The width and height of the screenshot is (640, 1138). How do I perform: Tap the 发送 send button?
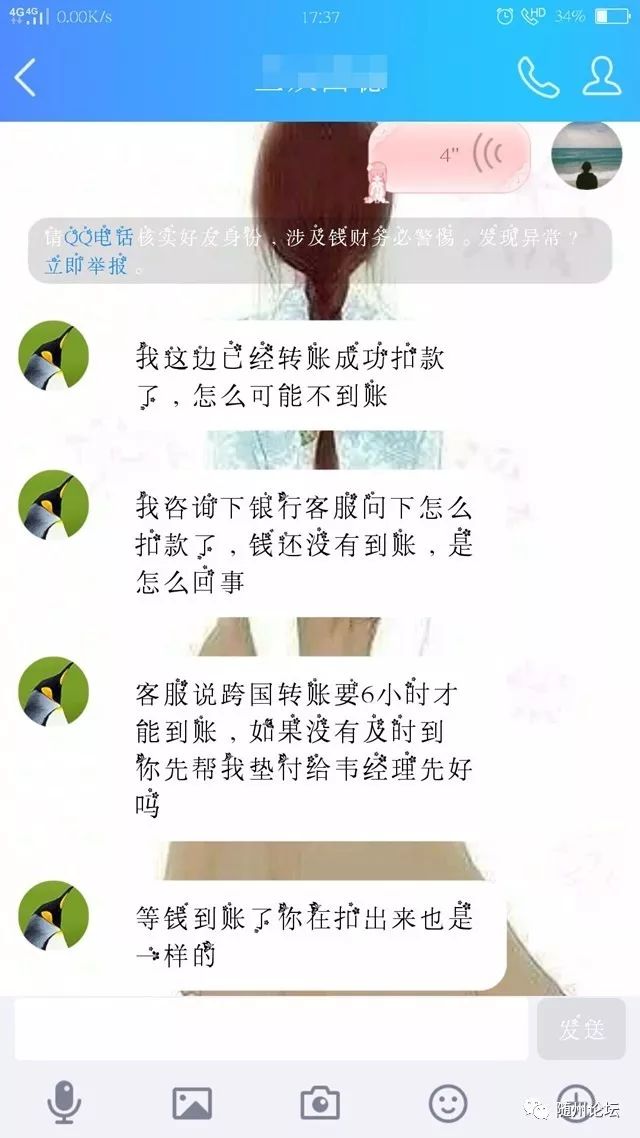click(x=582, y=1029)
